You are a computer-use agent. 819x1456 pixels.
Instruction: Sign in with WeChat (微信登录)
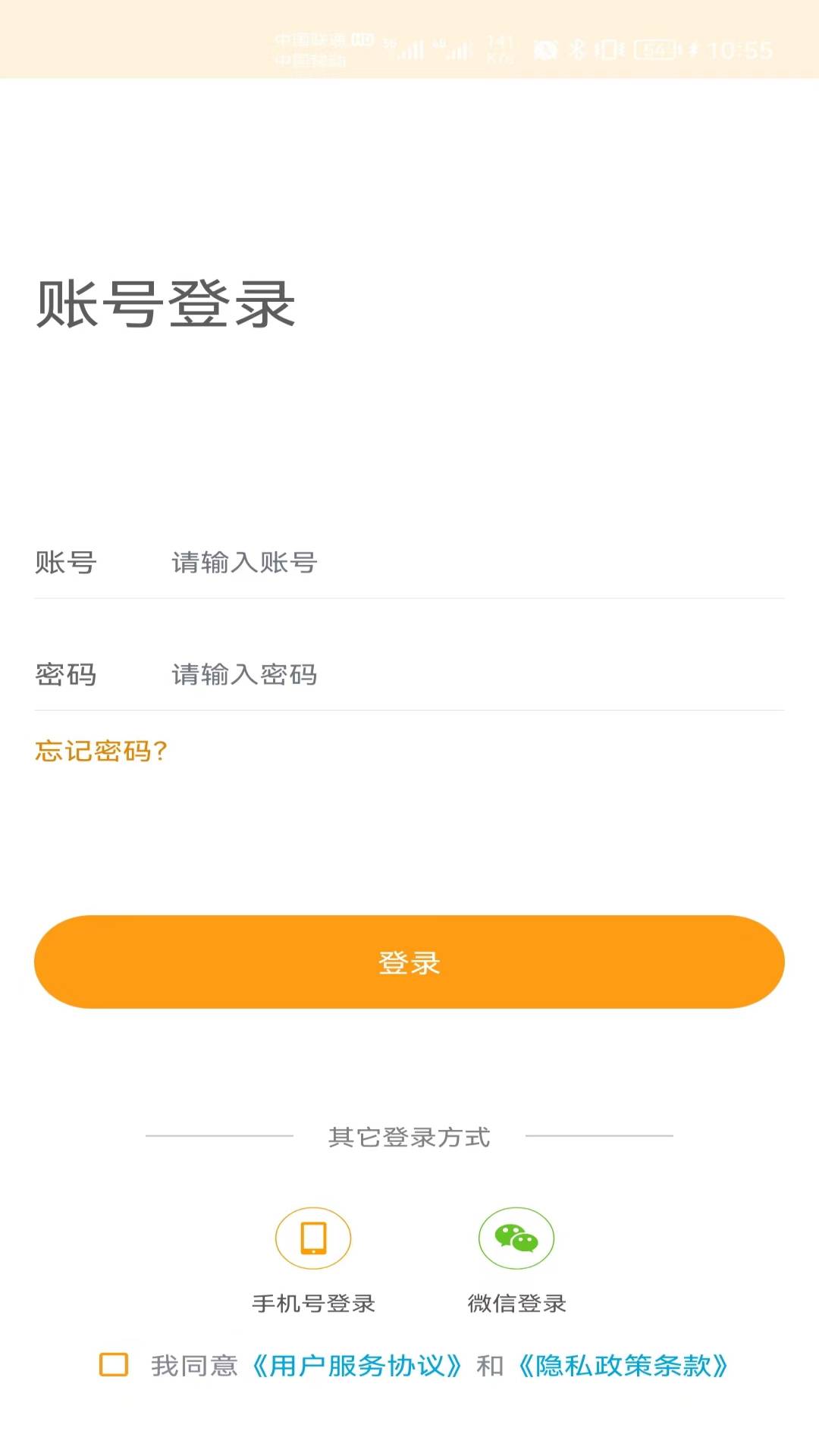tap(516, 1239)
